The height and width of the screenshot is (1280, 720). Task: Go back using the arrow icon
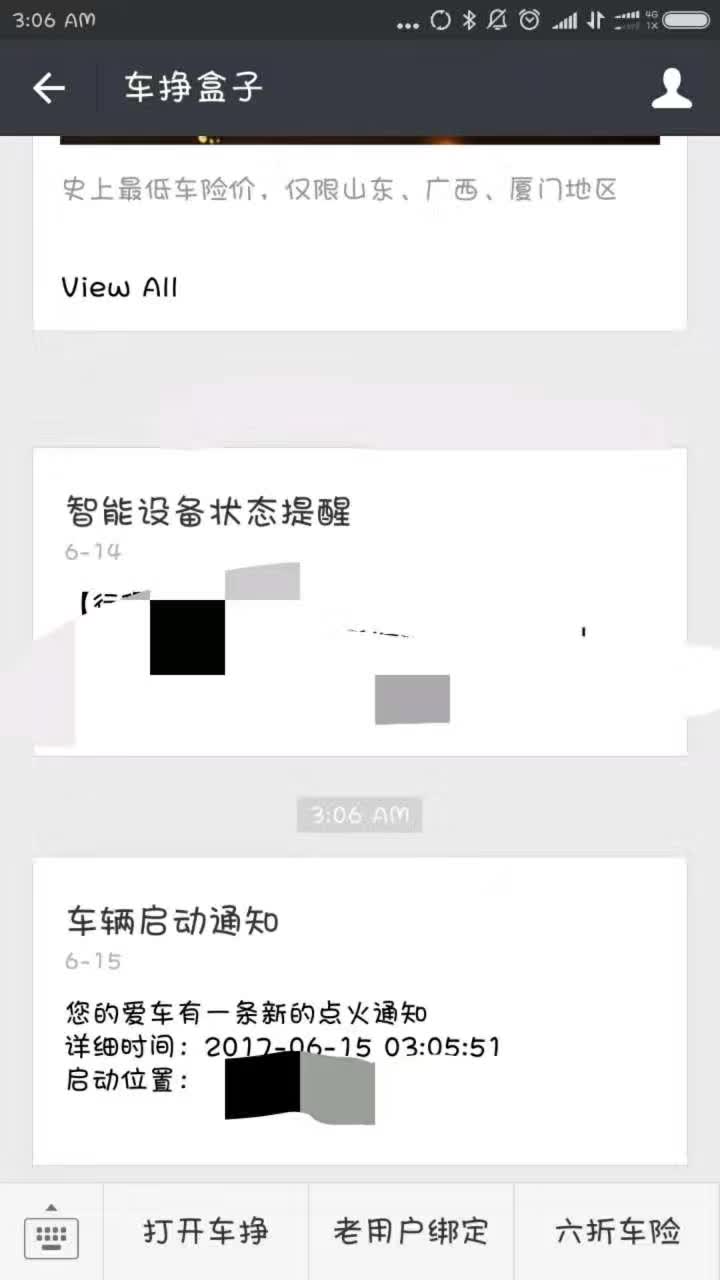click(x=49, y=88)
